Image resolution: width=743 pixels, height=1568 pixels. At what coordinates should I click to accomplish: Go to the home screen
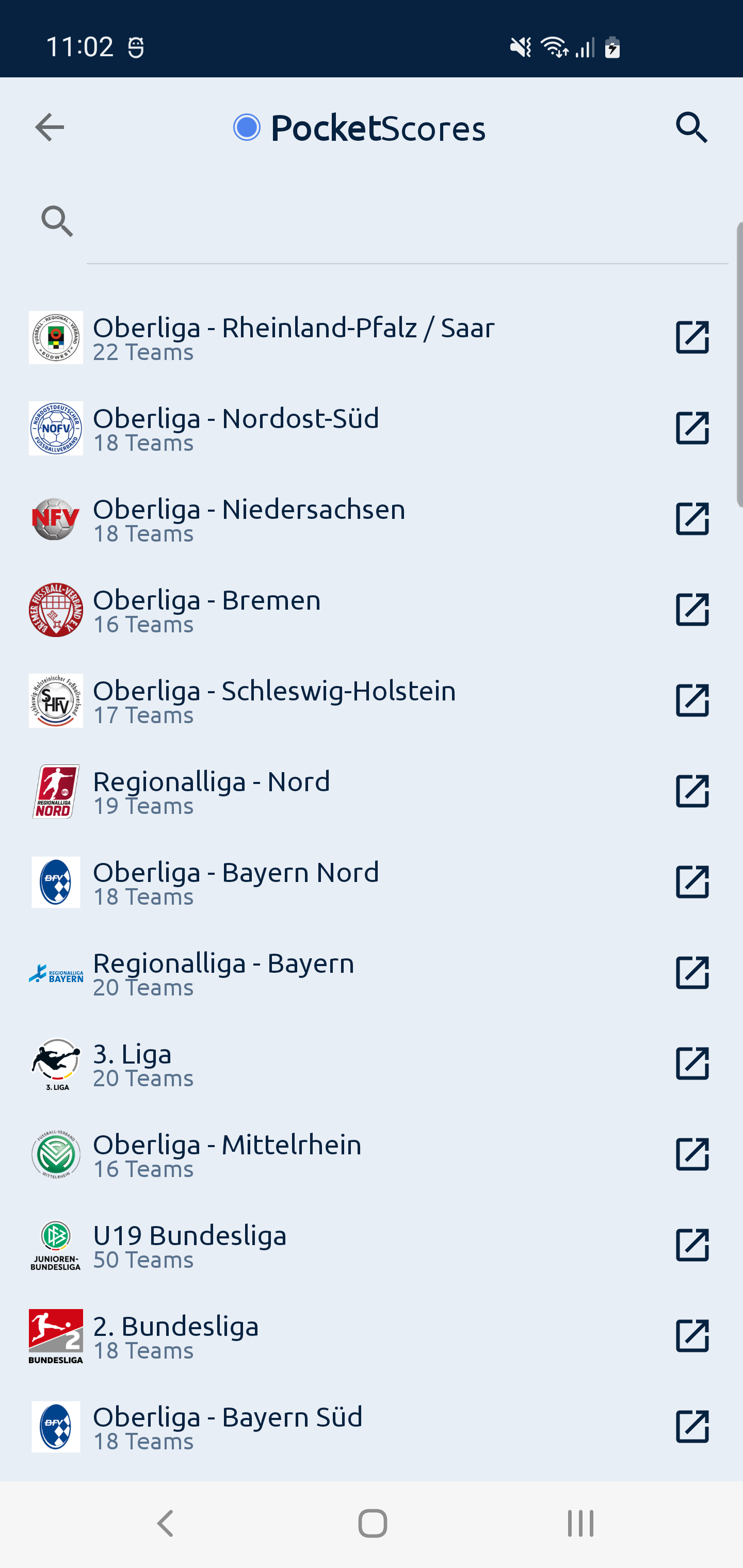tap(372, 1524)
